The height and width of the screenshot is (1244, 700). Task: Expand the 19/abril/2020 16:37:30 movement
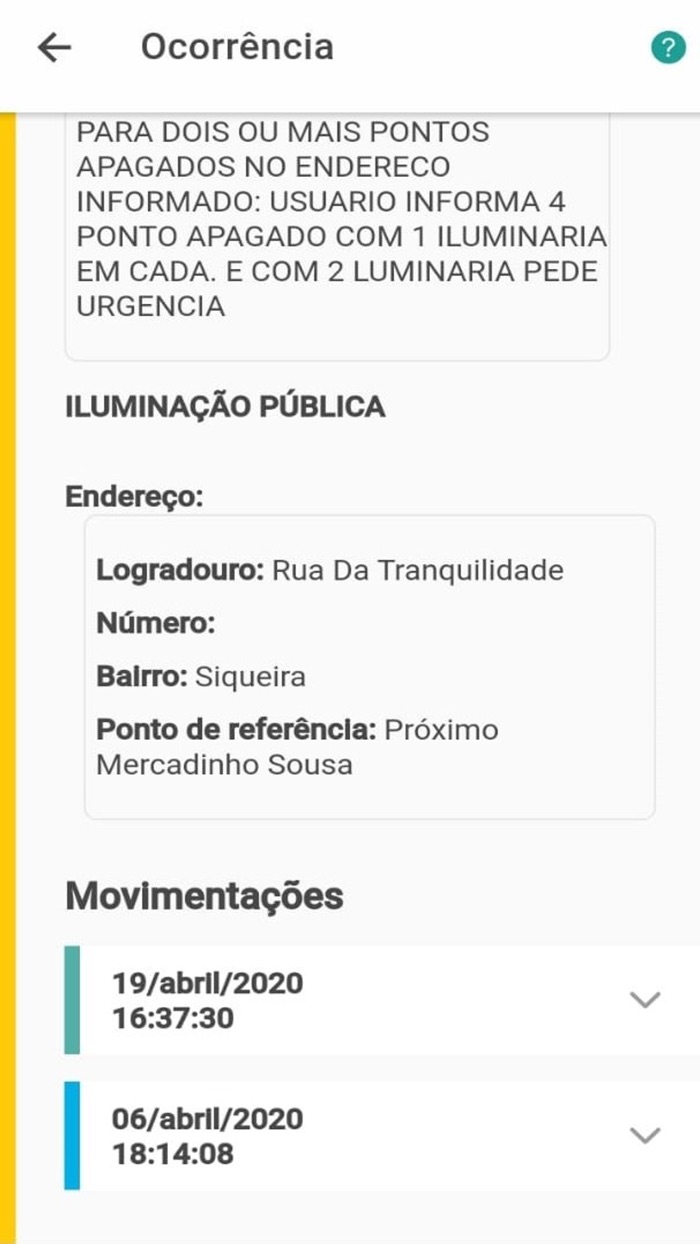(x=645, y=999)
